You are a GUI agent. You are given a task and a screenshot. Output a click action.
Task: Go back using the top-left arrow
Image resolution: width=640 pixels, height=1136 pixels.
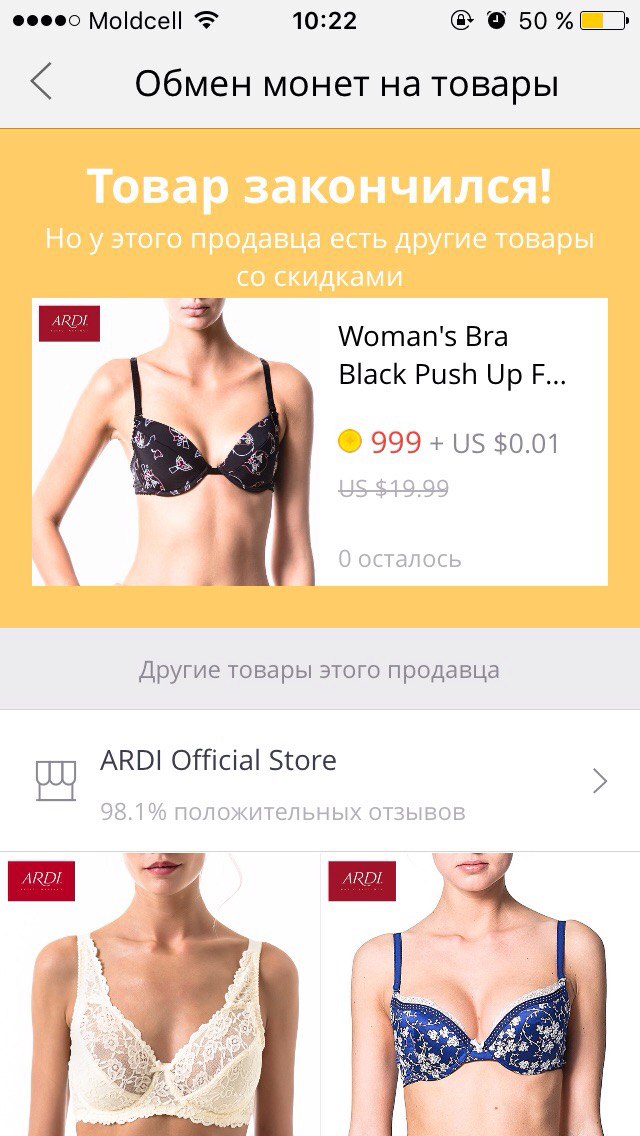(41, 81)
